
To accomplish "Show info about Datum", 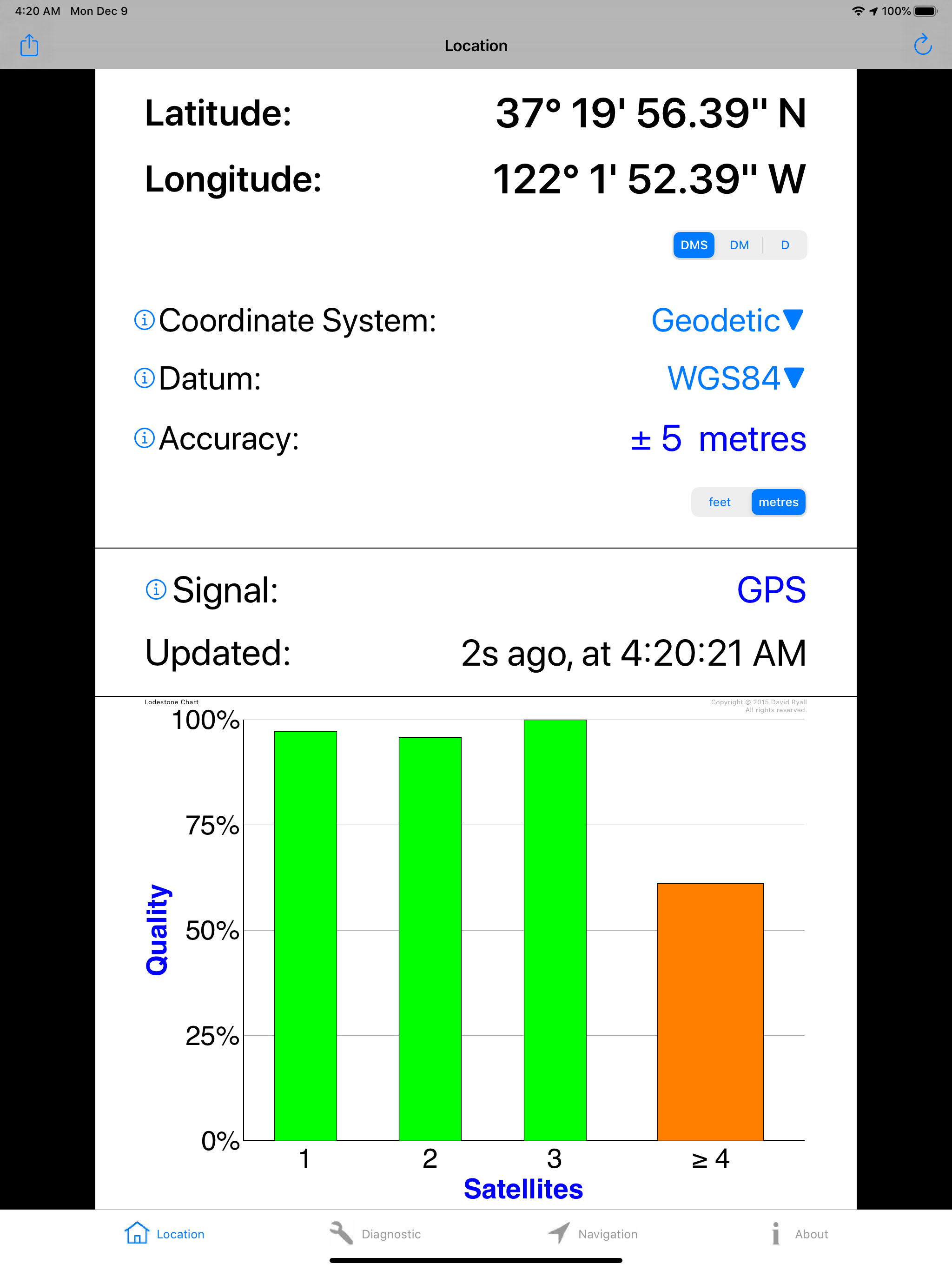I will point(144,378).
